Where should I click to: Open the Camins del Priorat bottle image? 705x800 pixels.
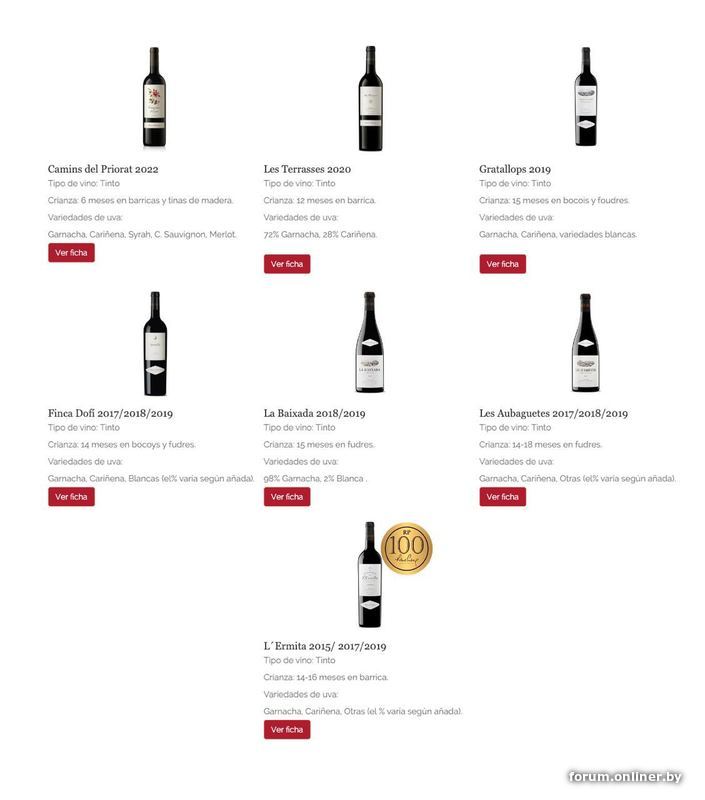(154, 98)
